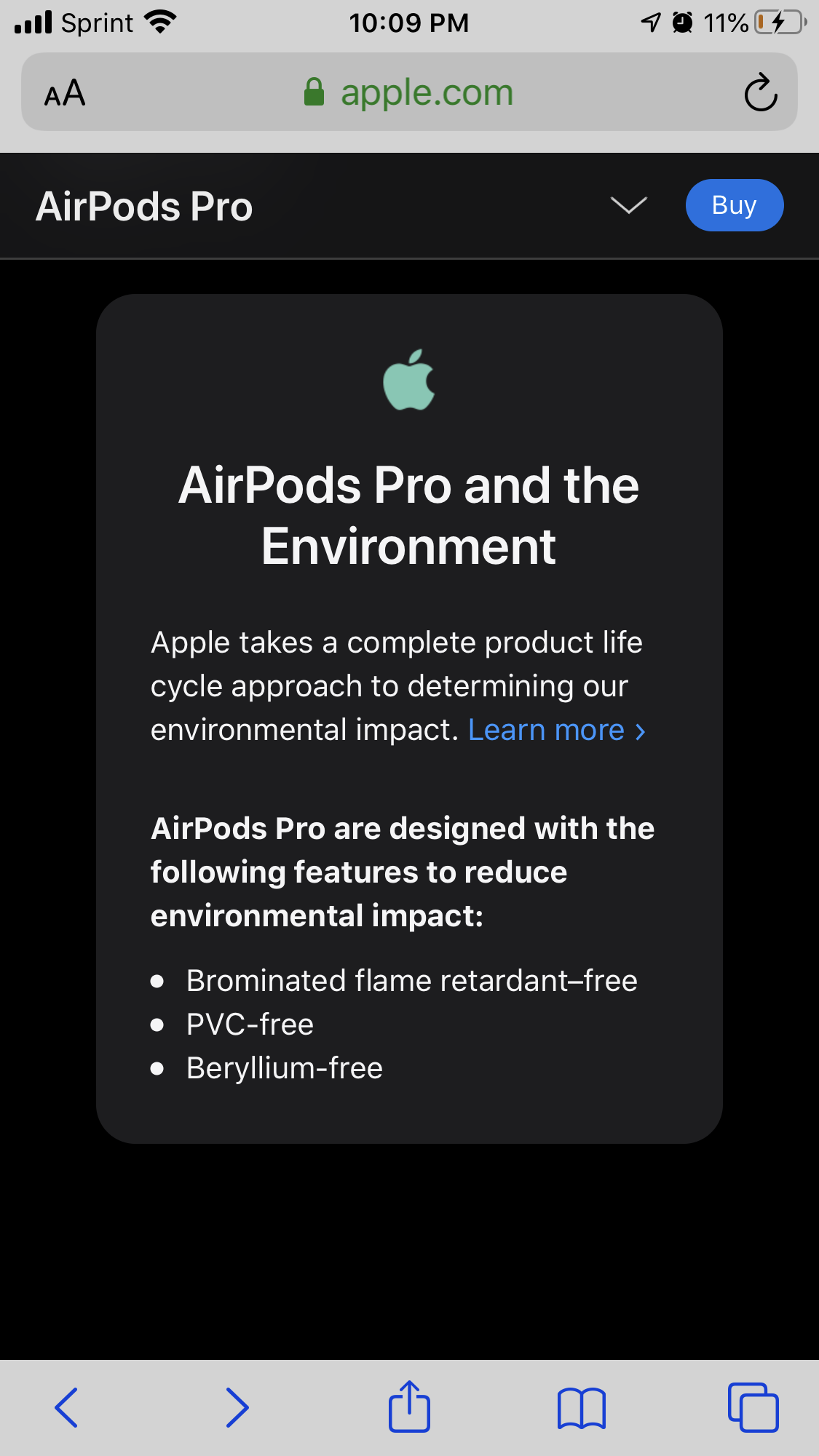Open the Learn more environmental link

click(556, 730)
